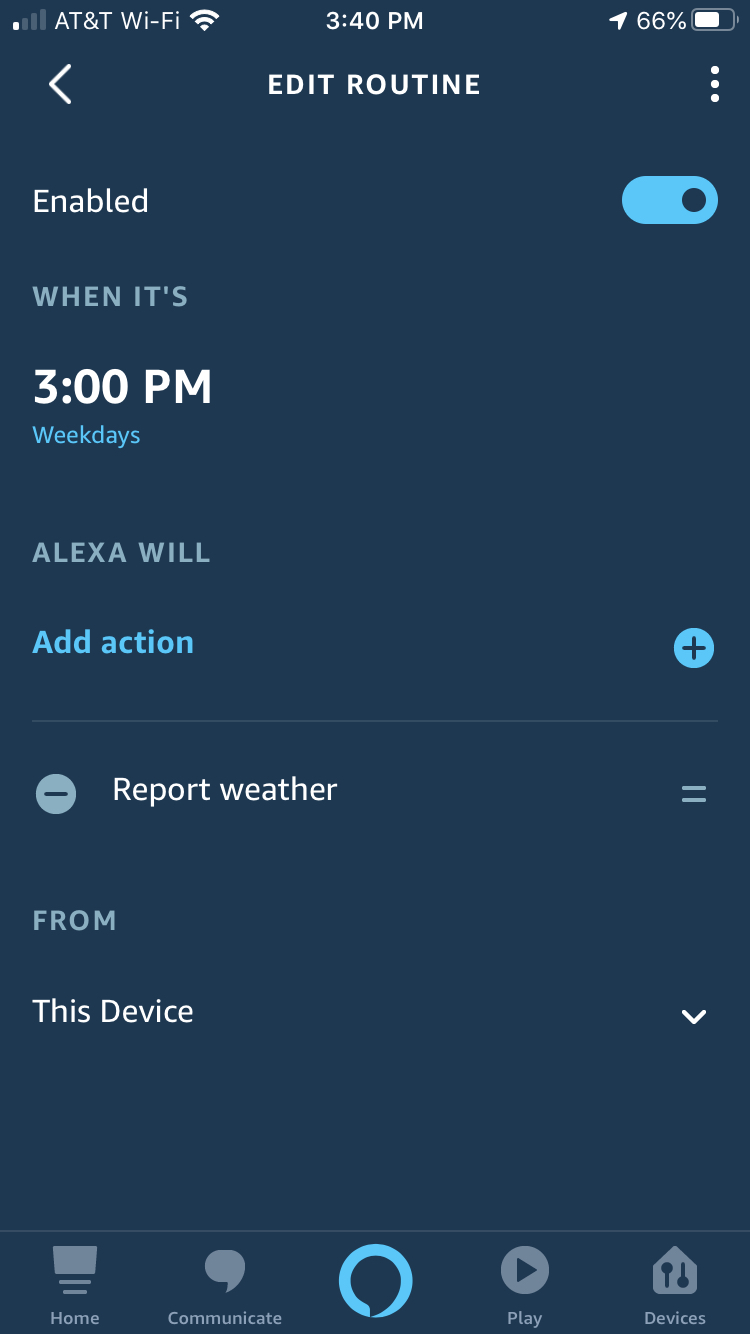Remove Report weather with minus icon
Screen dimensions: 750x1334
coord(56,793)
